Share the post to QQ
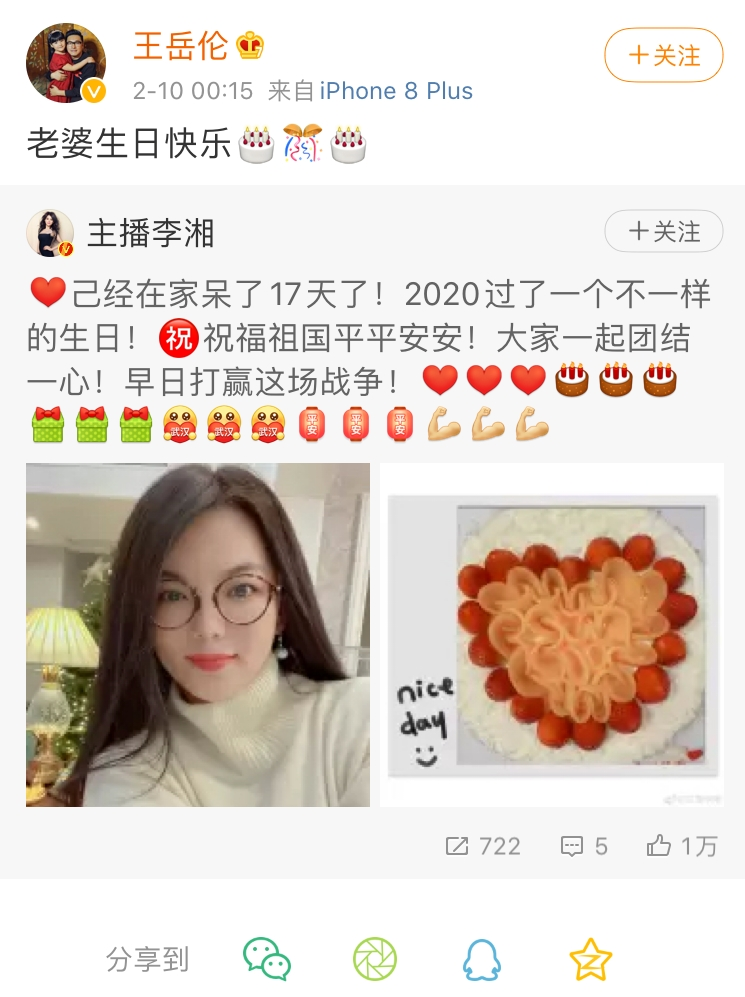This screenshot has height=997, width=745. (481, 958)
